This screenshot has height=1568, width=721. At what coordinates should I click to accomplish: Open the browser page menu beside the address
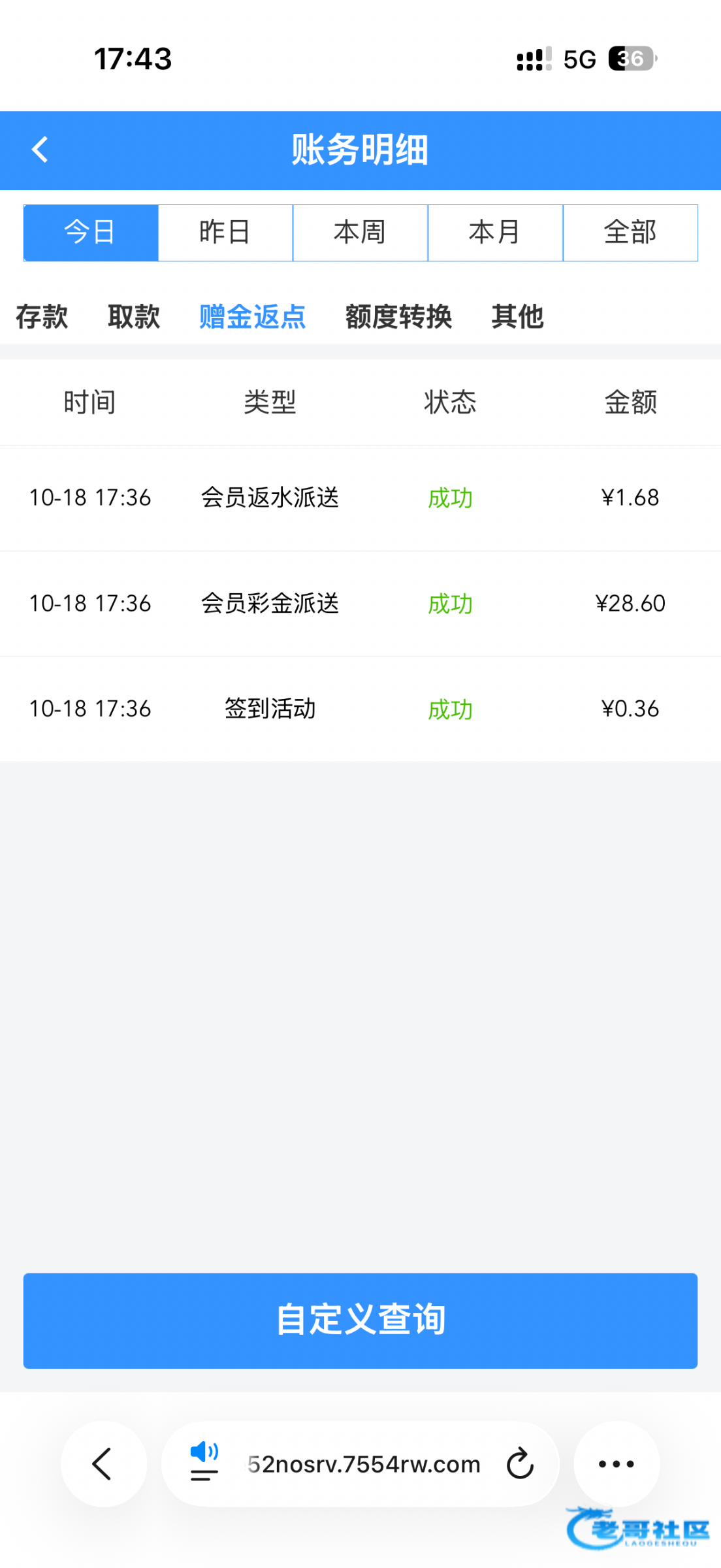click(204, 1463)
